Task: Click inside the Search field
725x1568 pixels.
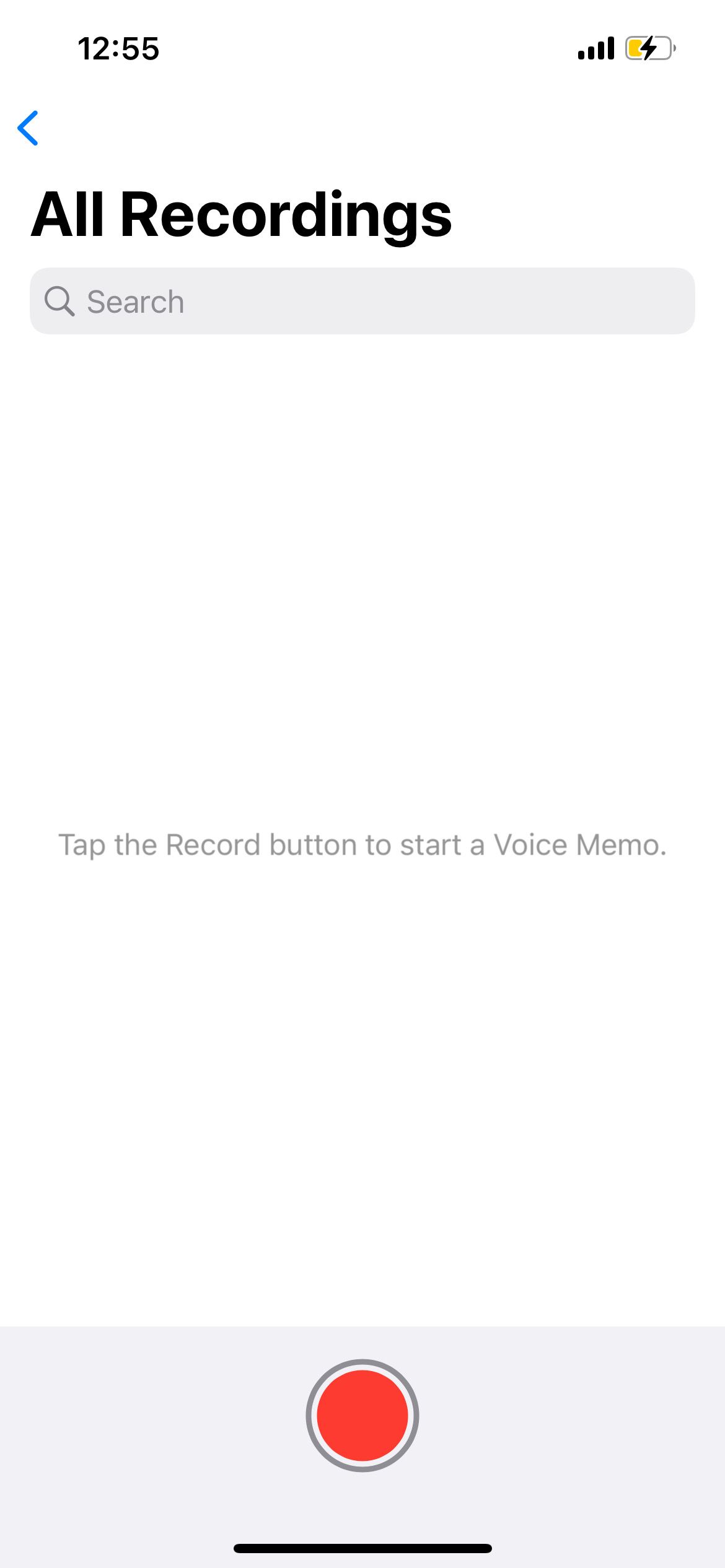Action: click(362, 301)
